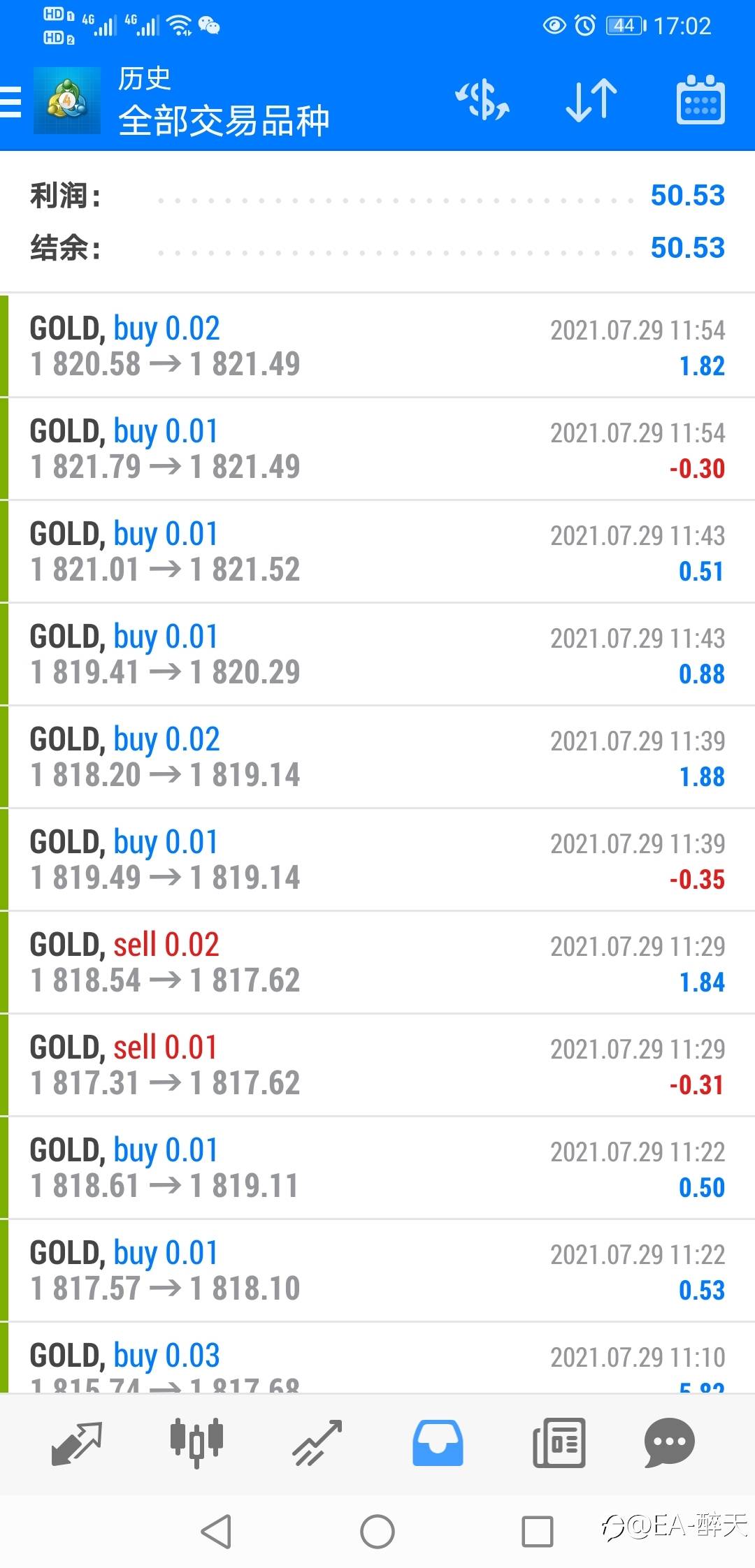The image size is (755, 1568).
Task: Switch to the candlestick Chart tab
Action: [x=196, y=1442]
